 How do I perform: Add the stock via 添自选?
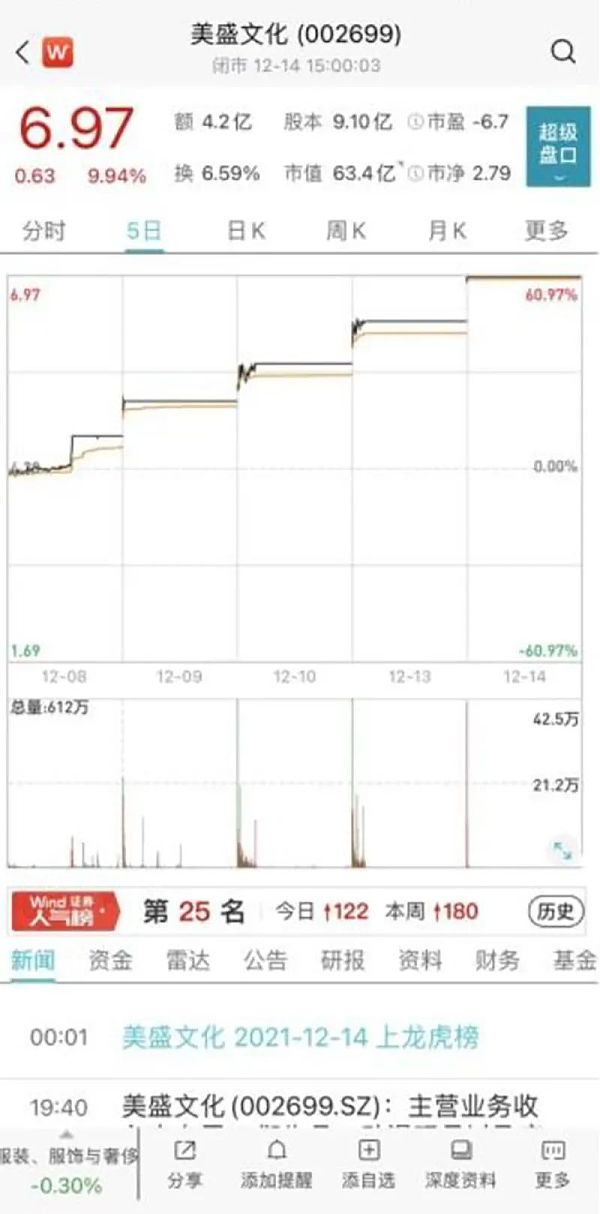click(x=369, y=1164)
